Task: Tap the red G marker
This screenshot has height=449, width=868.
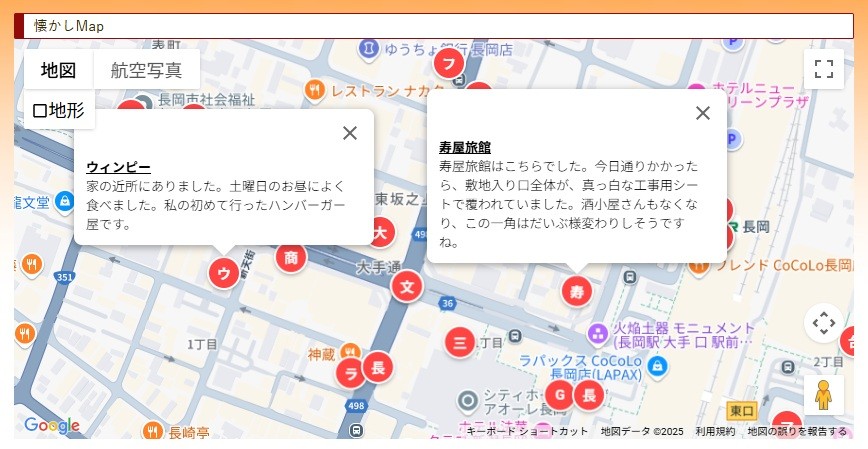Action: pos(560,395)
